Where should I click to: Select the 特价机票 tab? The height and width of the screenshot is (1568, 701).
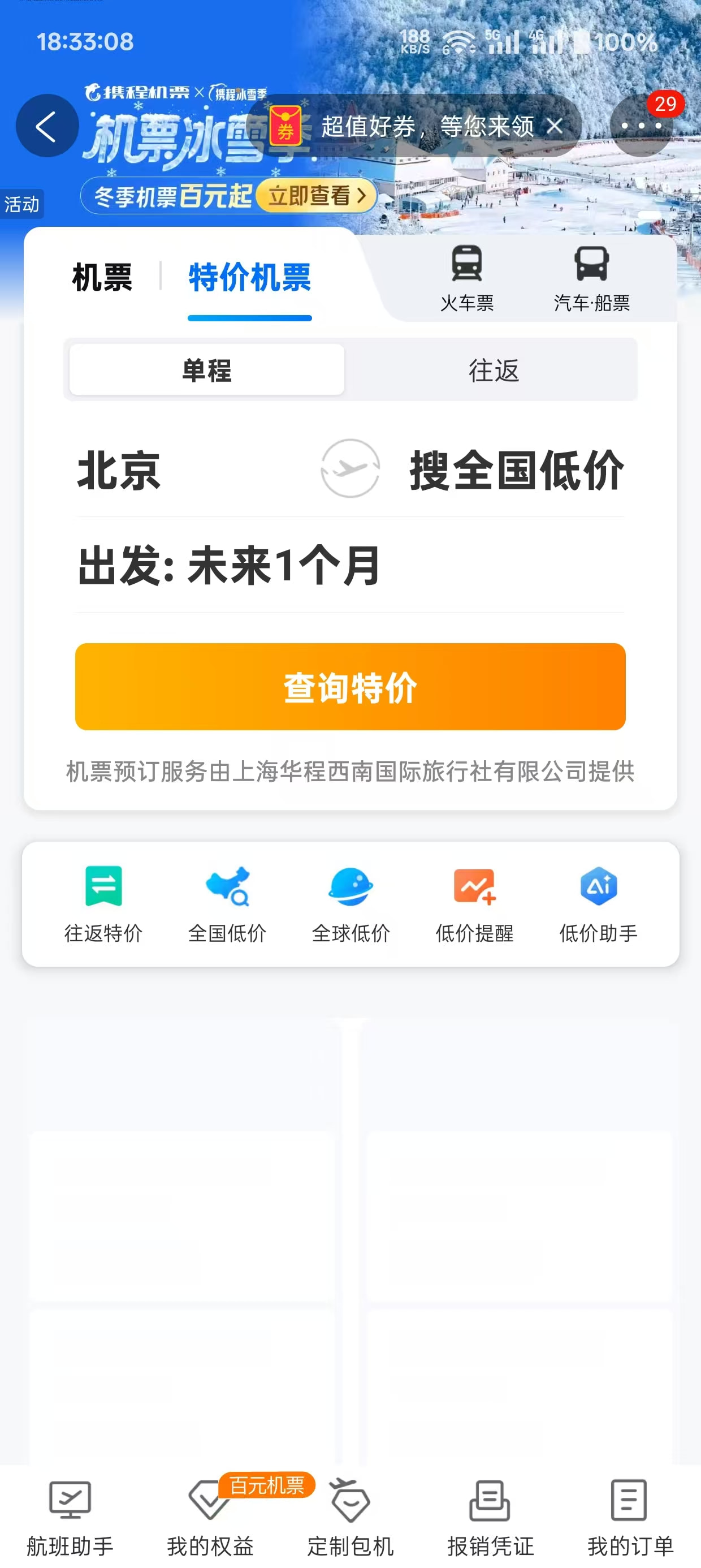249,278
